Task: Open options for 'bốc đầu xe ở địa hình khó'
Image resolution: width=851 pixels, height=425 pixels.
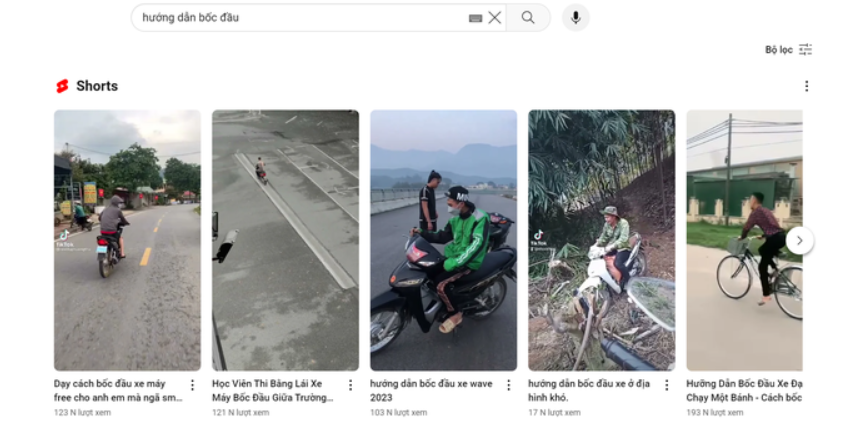Action: click(x=666, y=385)
